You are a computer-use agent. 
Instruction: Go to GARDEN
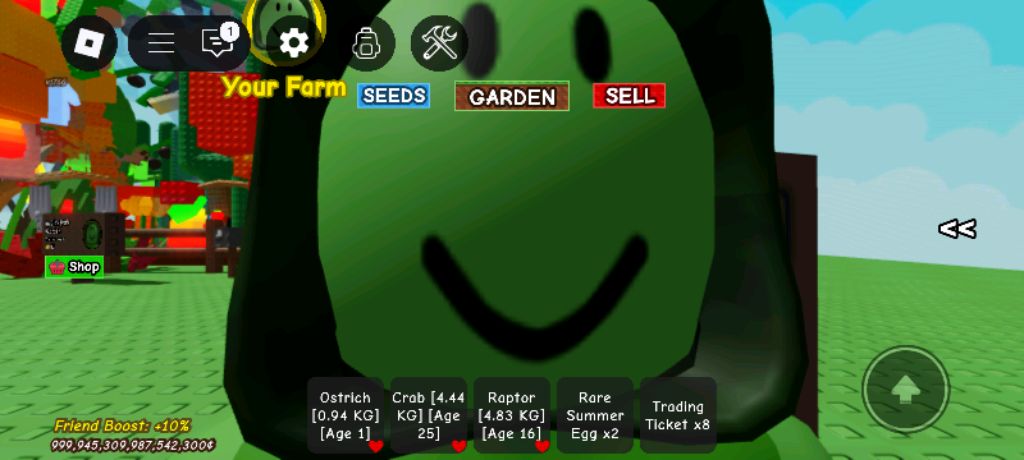coord(512,97)
